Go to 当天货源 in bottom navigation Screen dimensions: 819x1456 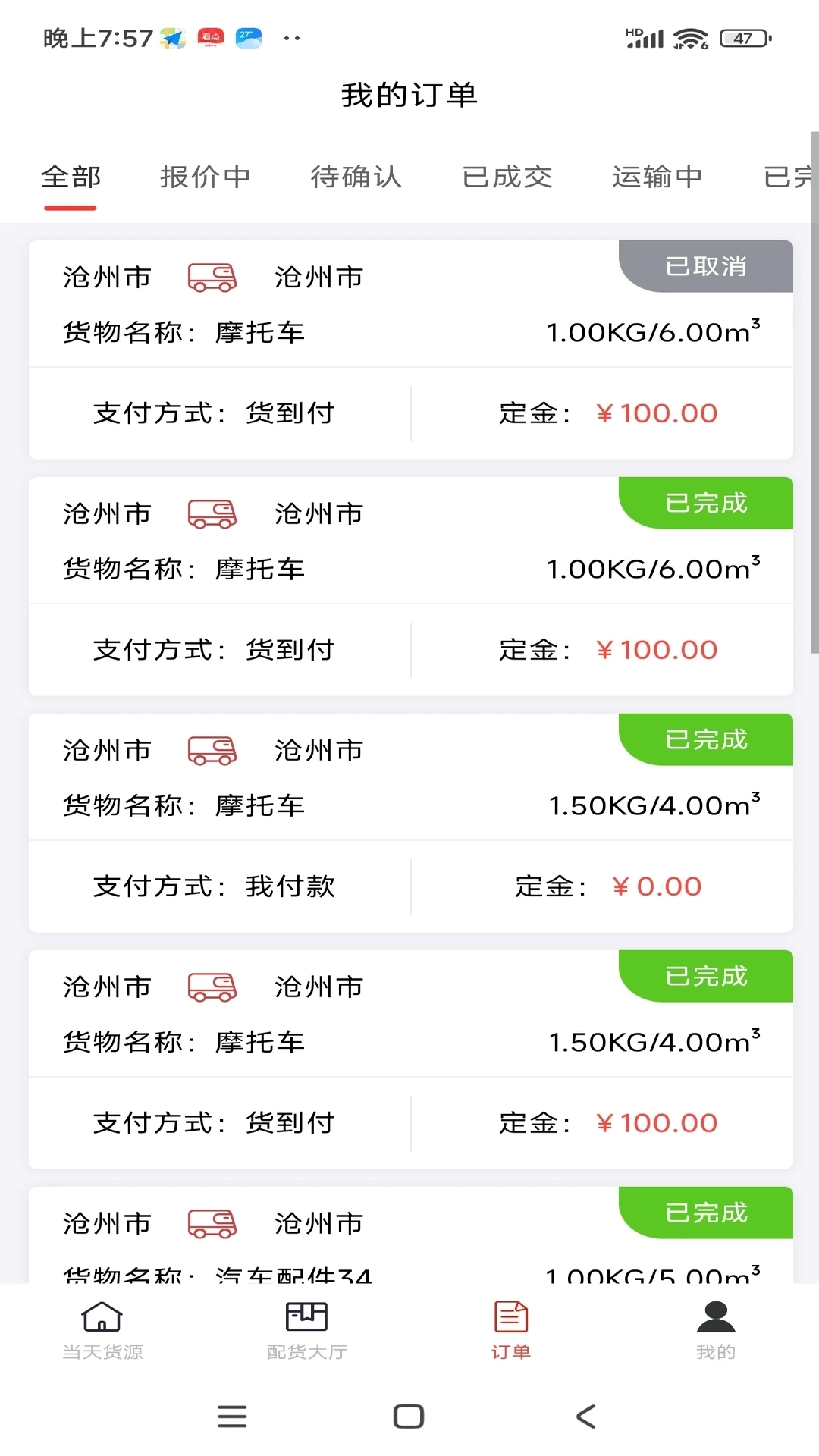(x=102, y=1330)
